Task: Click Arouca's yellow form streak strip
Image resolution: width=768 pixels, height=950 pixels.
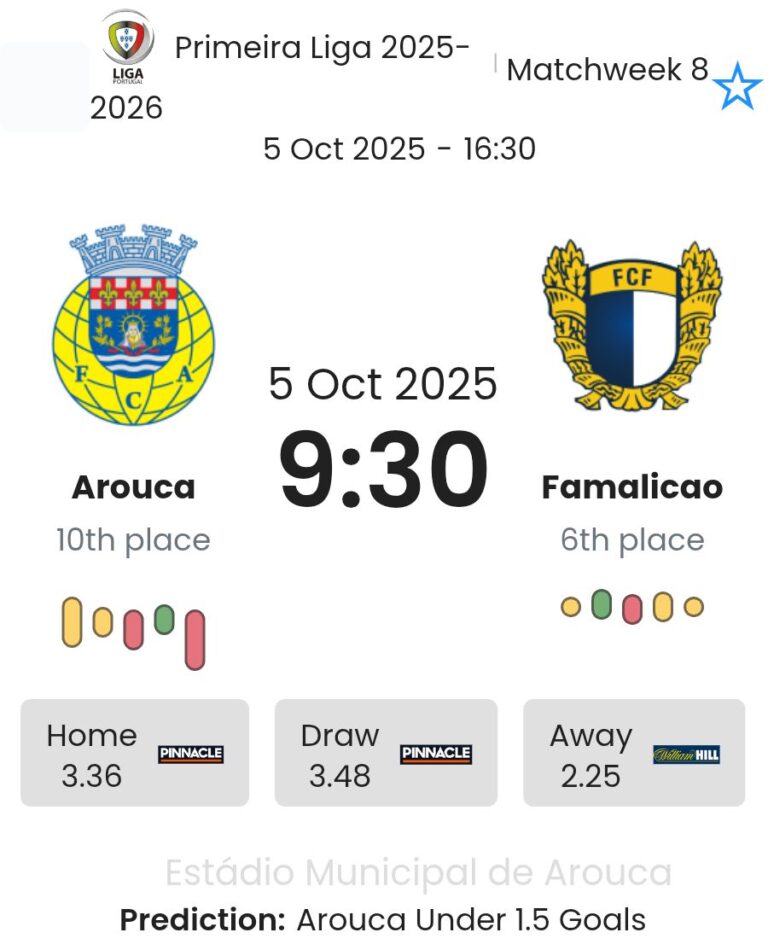Action: pyautogui.click(x=71, y=620)
